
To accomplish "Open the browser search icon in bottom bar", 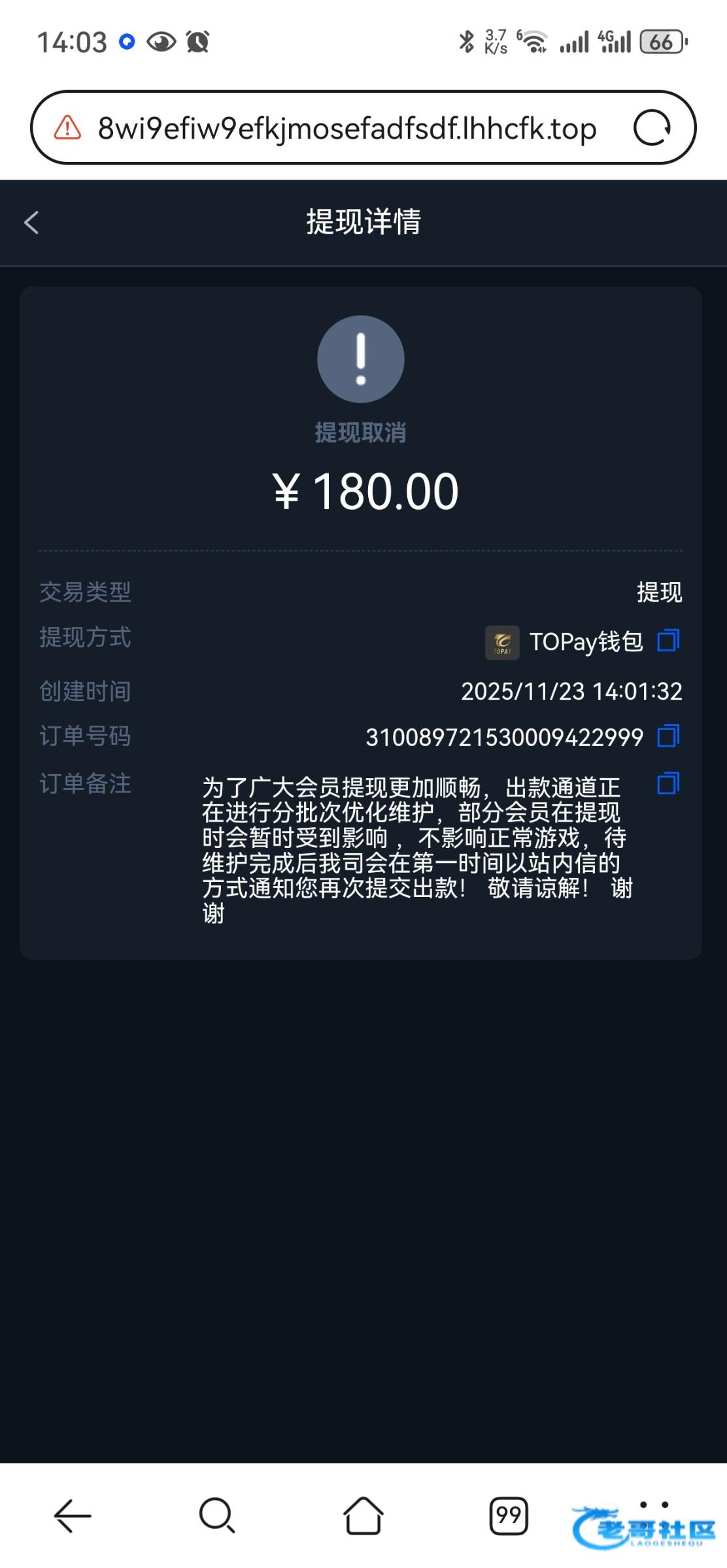I will pyautogui.click(x=217, y=1515).
